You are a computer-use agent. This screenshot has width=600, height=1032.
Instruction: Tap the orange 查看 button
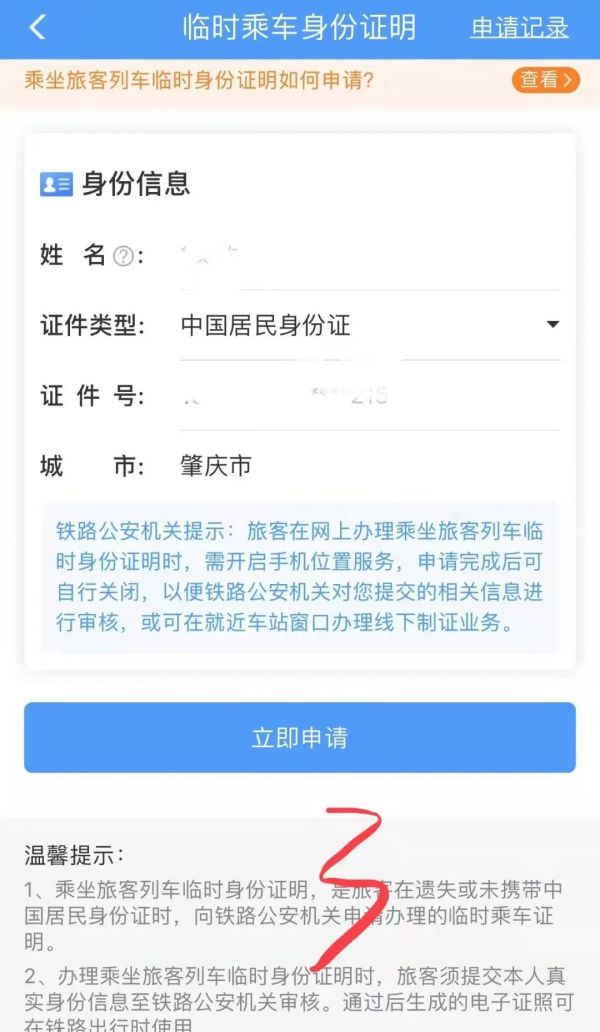pos(545,80)
